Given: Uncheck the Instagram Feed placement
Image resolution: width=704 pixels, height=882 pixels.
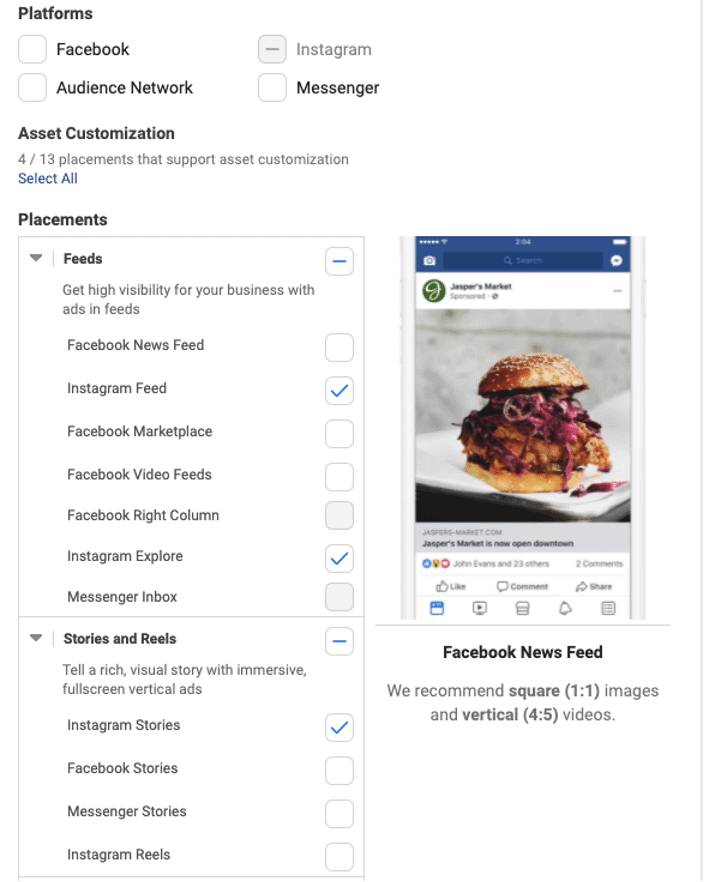Looking at the screenshot, I should point(339,390).
